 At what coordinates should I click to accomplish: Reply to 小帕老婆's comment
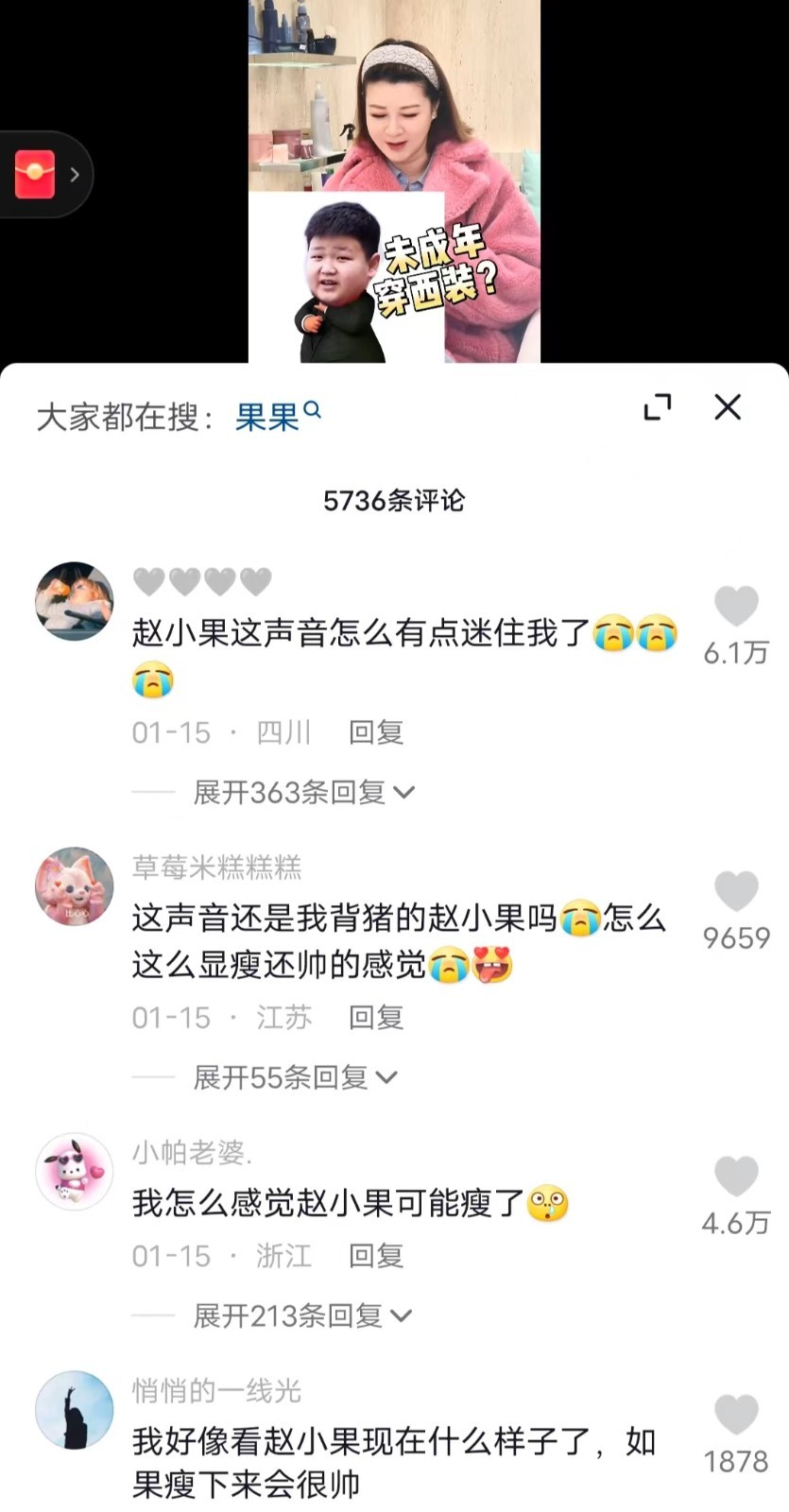375,1256
